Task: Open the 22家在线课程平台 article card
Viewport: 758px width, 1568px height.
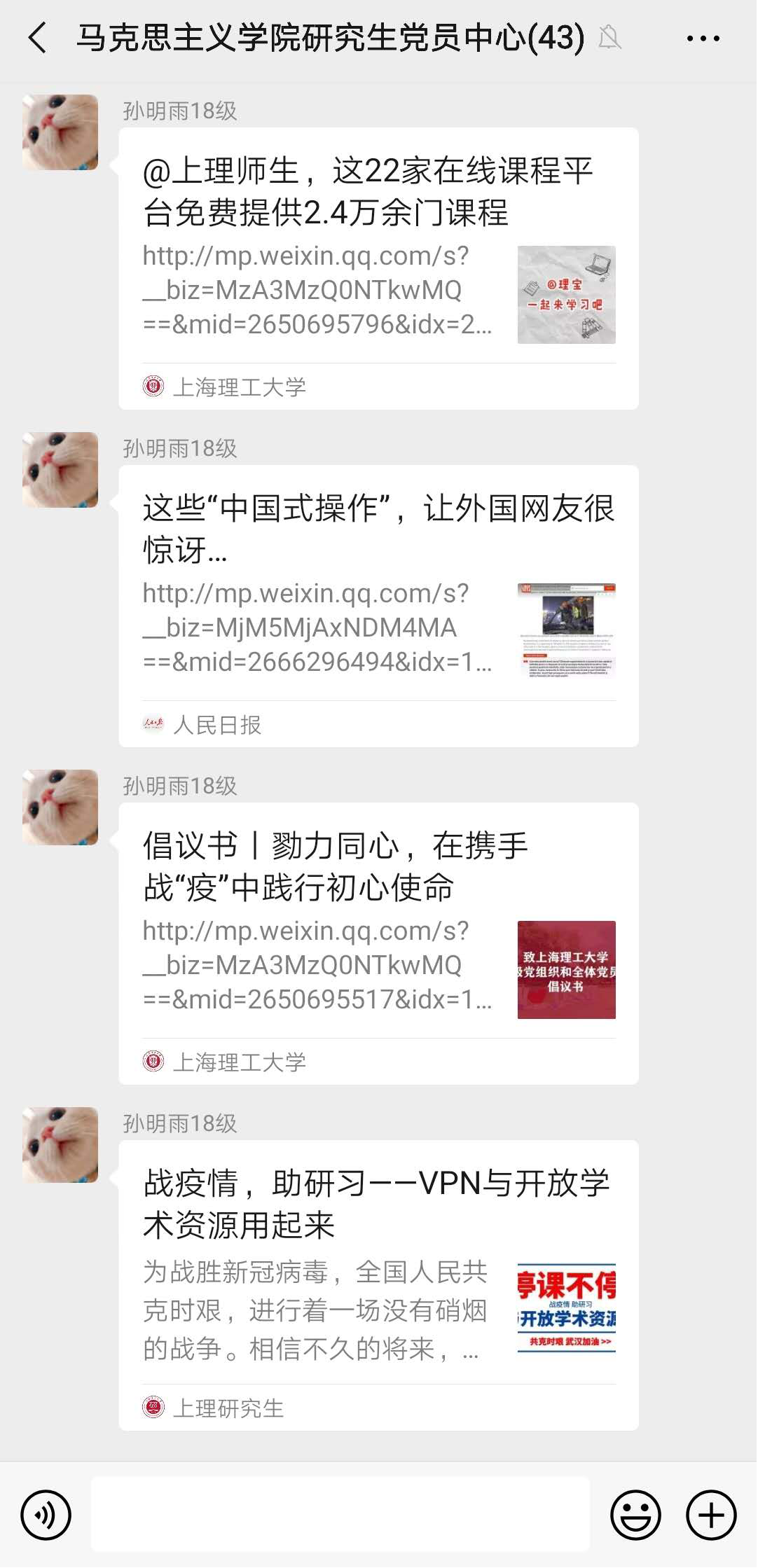Action: [x=378, y=268]
